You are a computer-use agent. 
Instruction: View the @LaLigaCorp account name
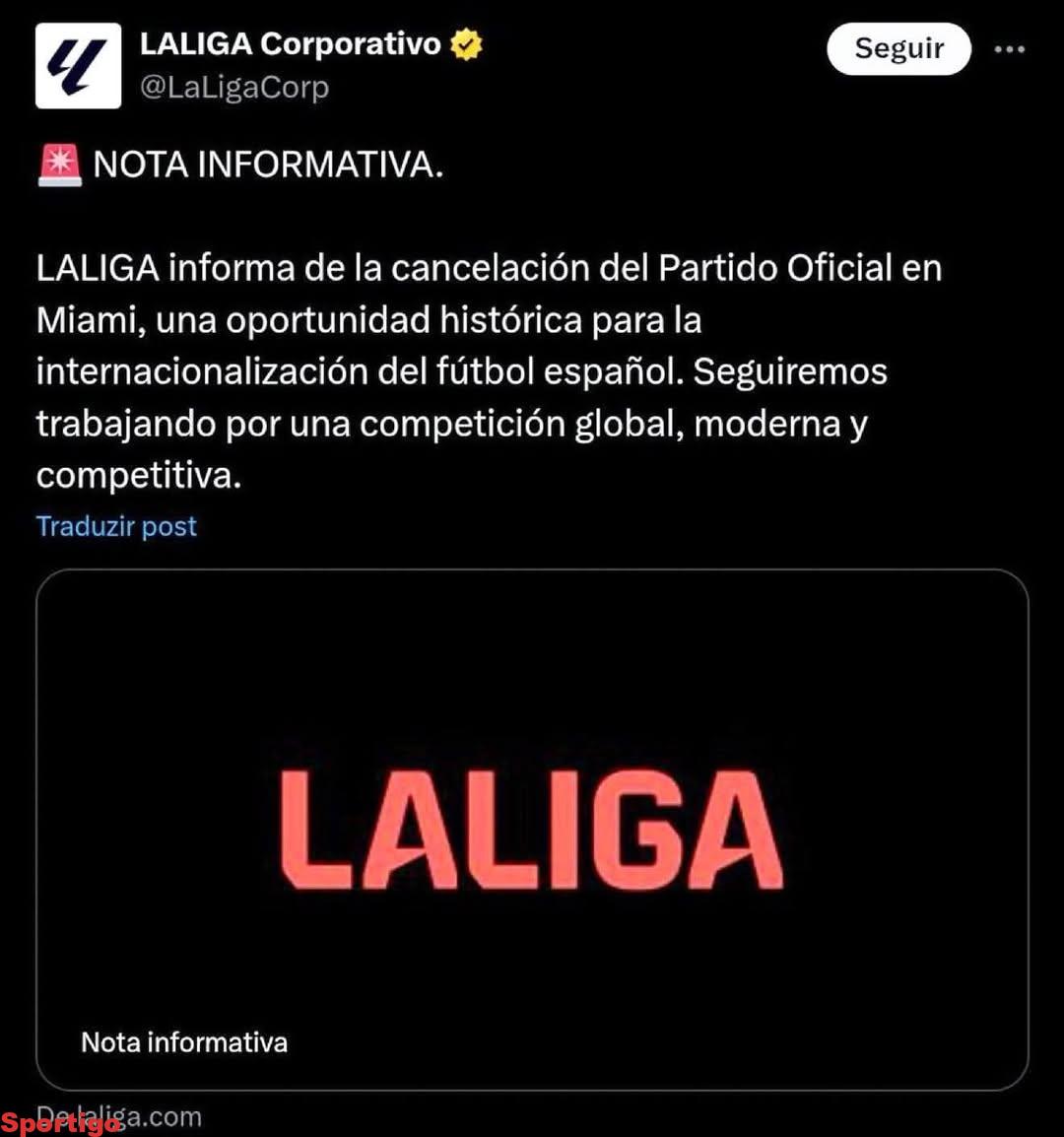tap(234, 88)
